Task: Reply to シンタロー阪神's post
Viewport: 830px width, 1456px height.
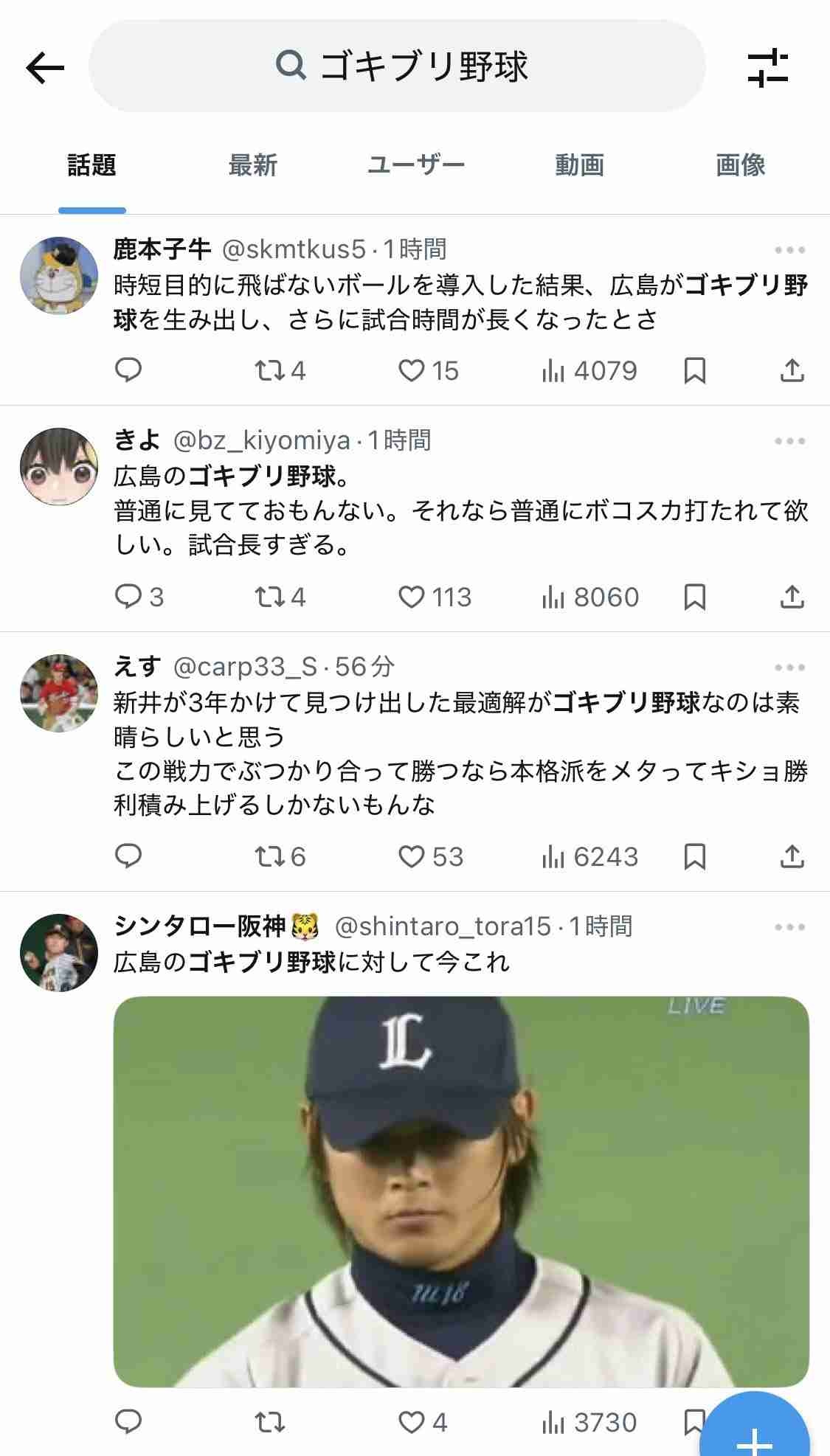Action: pyautogui.click(x=128, y=1422)
